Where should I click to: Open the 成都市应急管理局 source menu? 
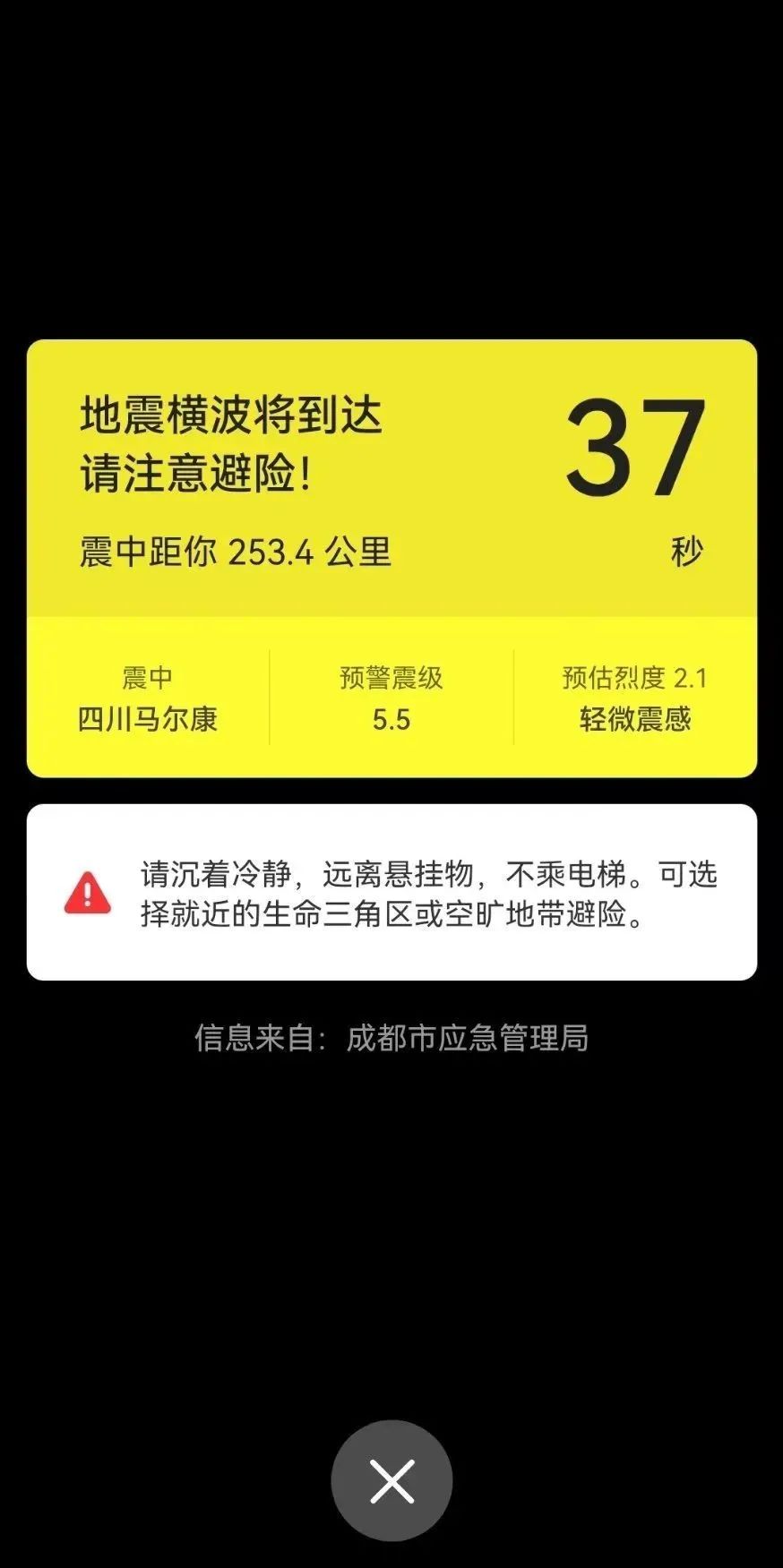pyautogui.click(x=469, y=1039)
